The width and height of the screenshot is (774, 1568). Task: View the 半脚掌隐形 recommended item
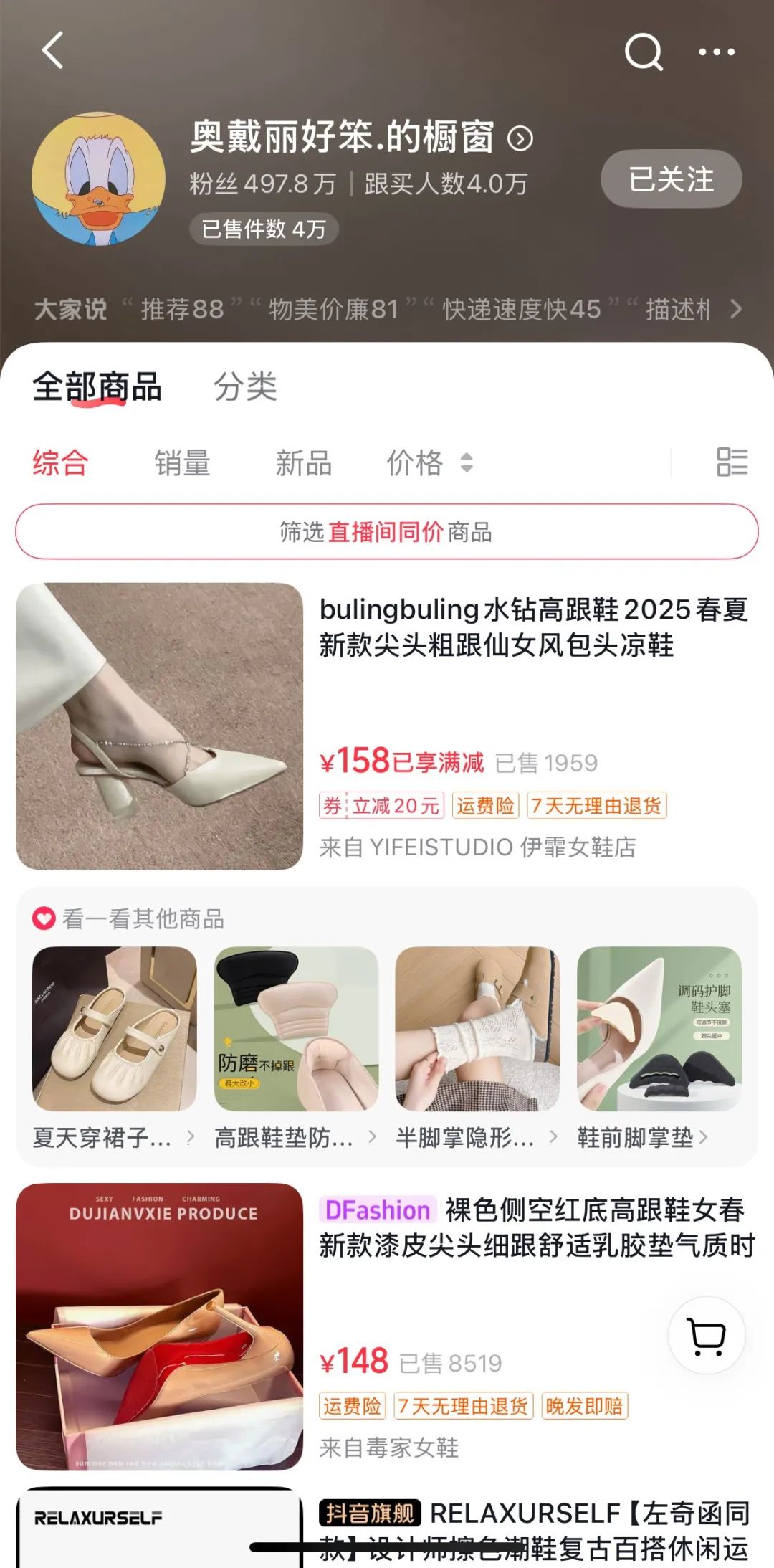click(x=477, y=1047)
